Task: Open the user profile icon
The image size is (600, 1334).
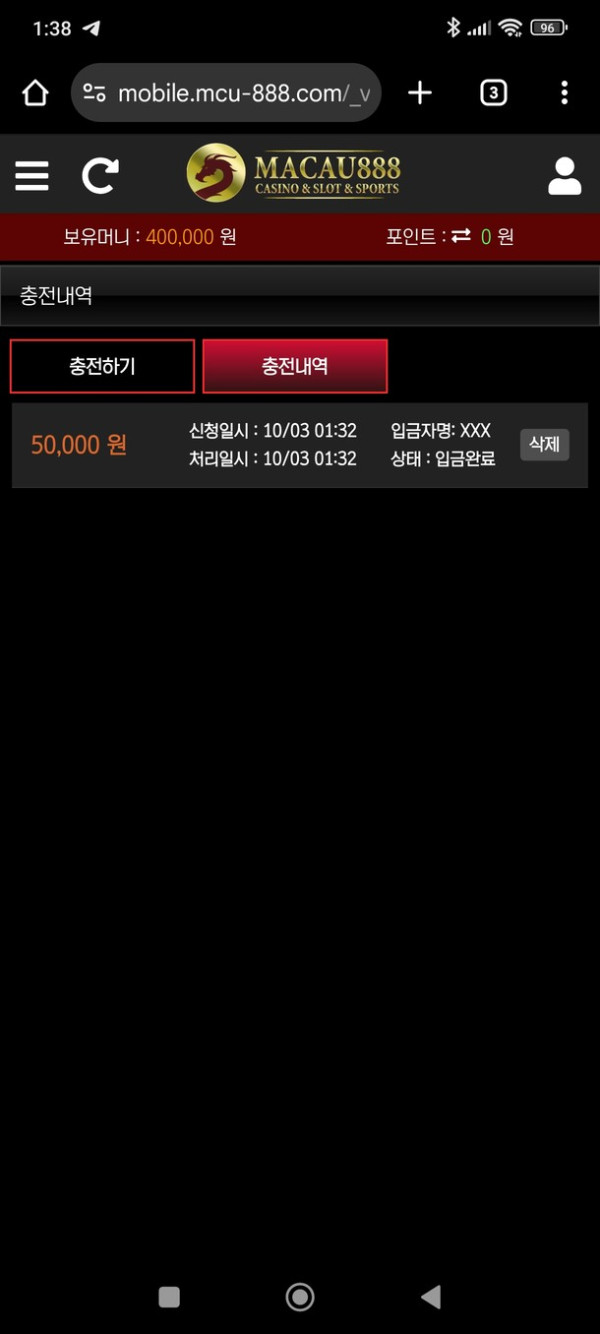Action: pos(564,176)
